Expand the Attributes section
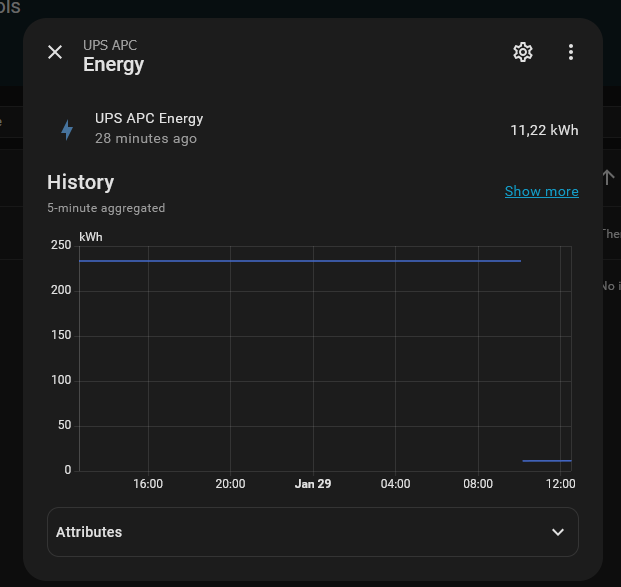 pos(312,532)
